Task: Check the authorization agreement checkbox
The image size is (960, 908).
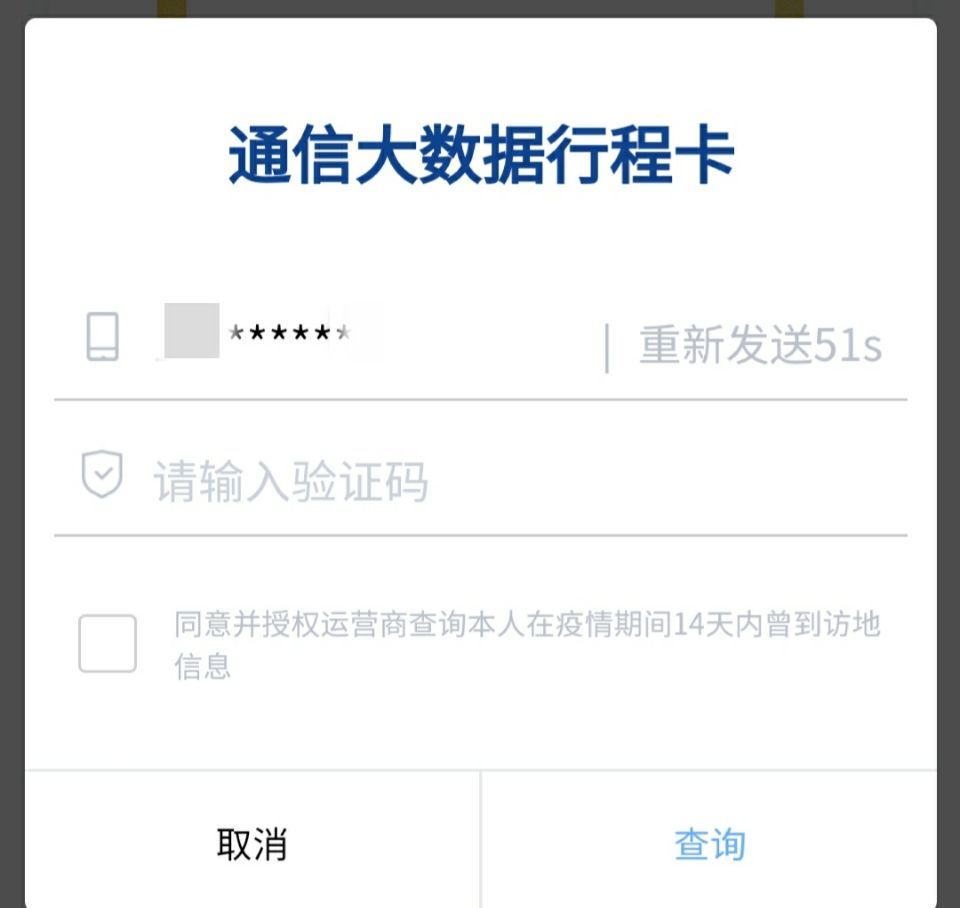Action: tap(108, 644)
